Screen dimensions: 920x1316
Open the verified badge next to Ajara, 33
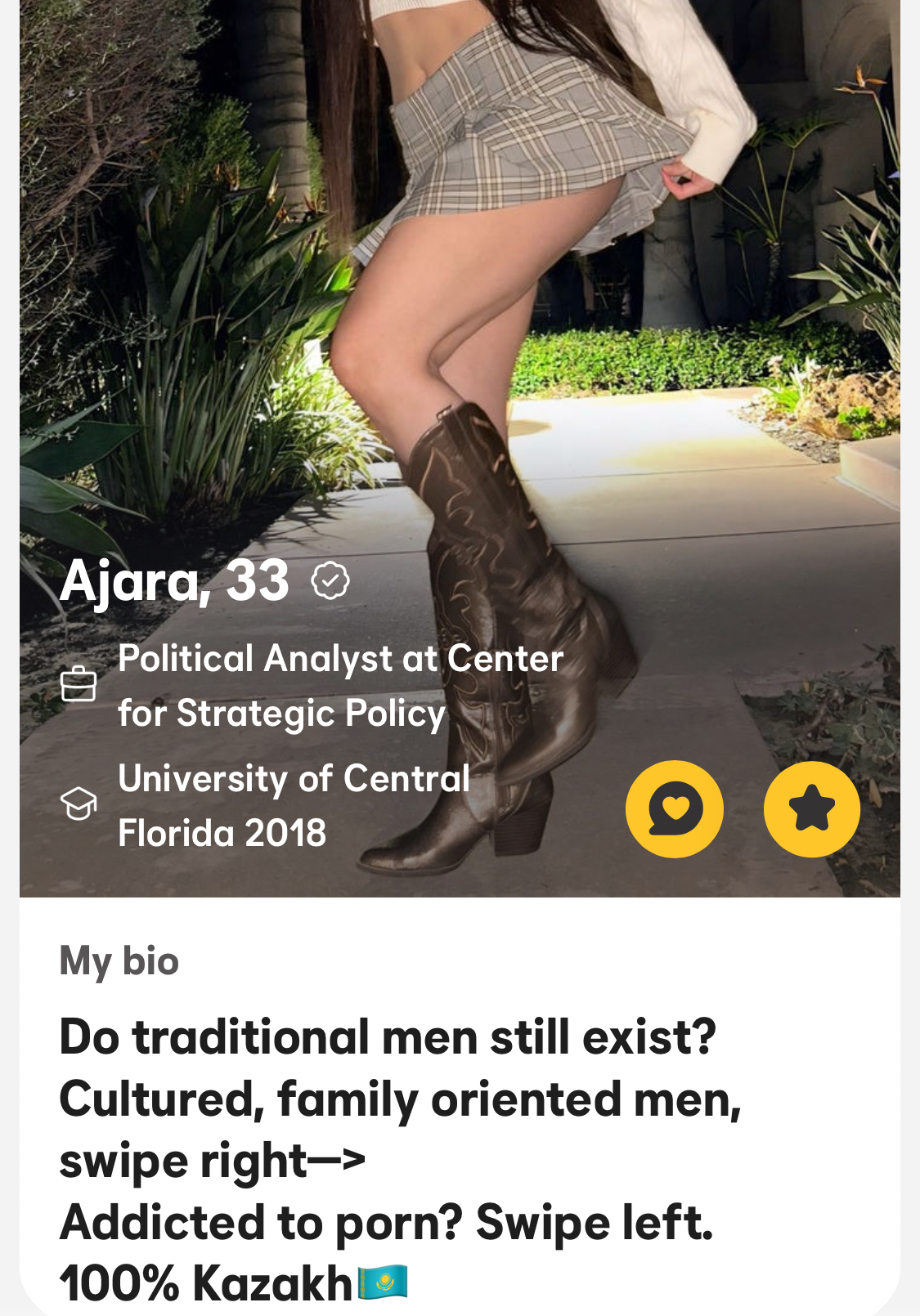(x=330, y=581)
